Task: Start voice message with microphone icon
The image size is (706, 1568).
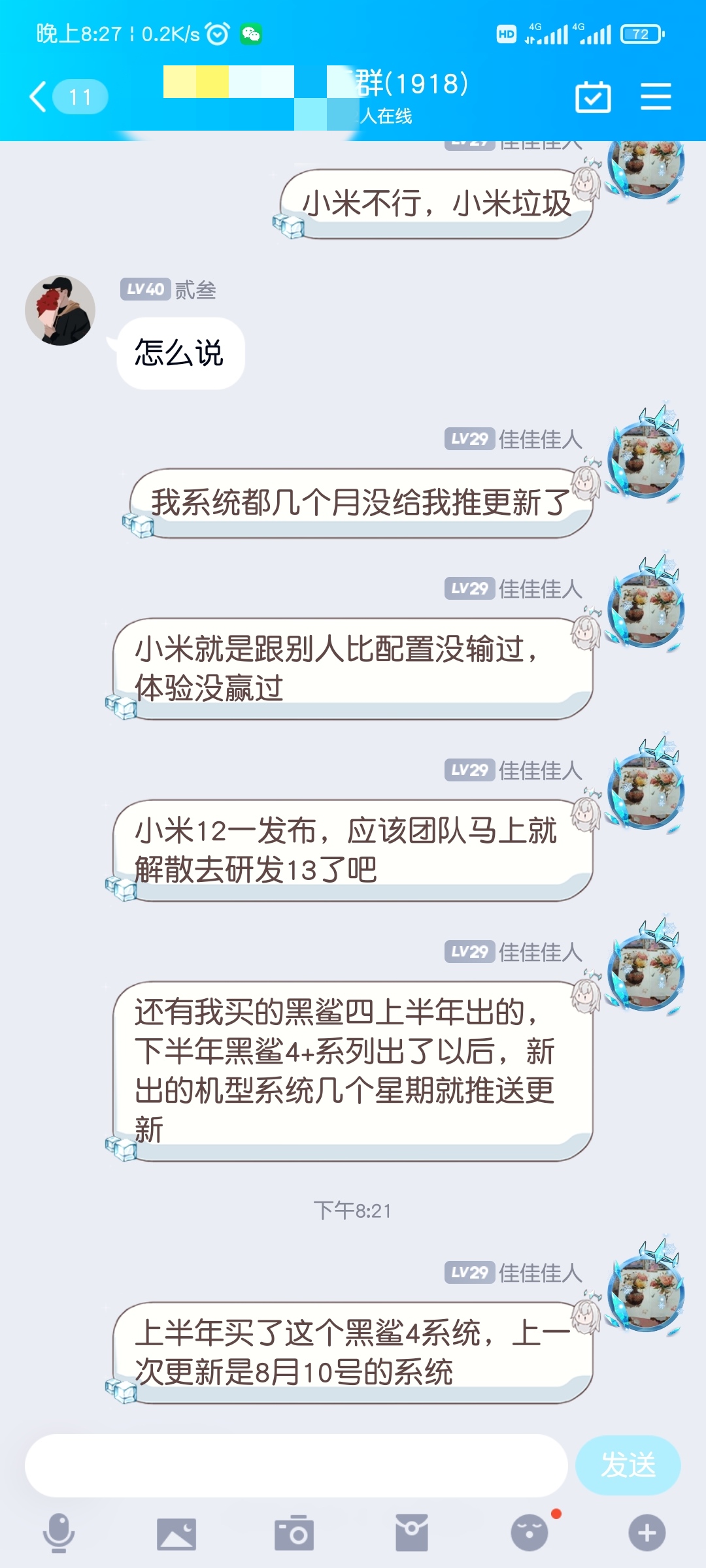Action: 59,1533
